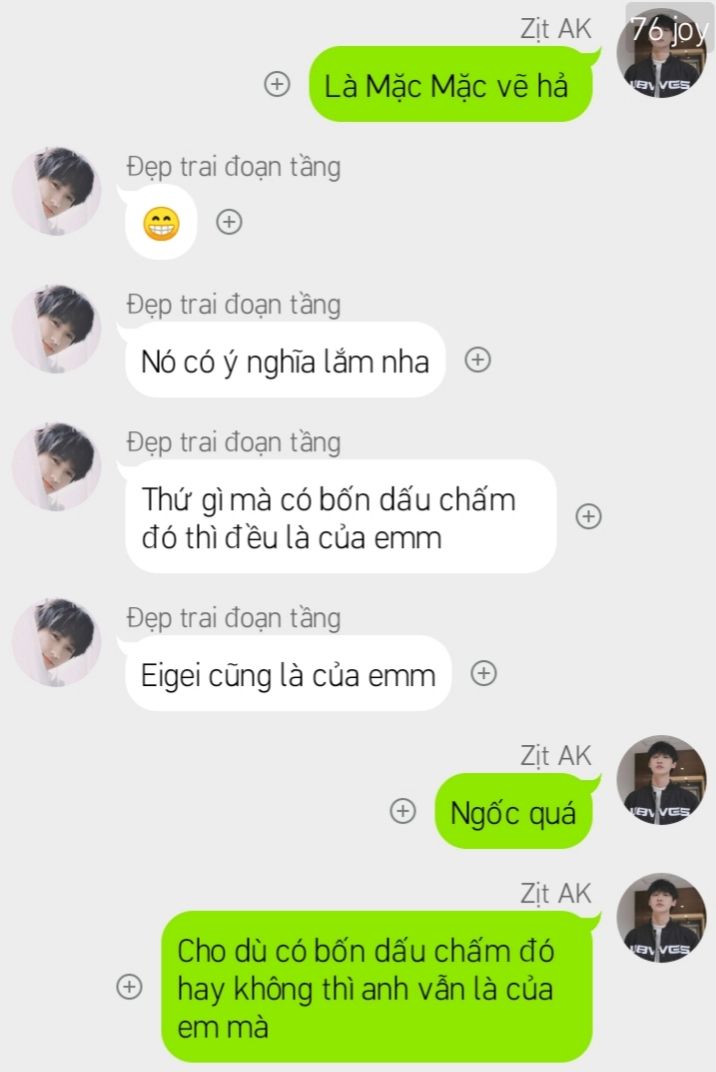Tap the plus icon next to "Nó có ý nghĩa lắm nha"

[478, 360]
